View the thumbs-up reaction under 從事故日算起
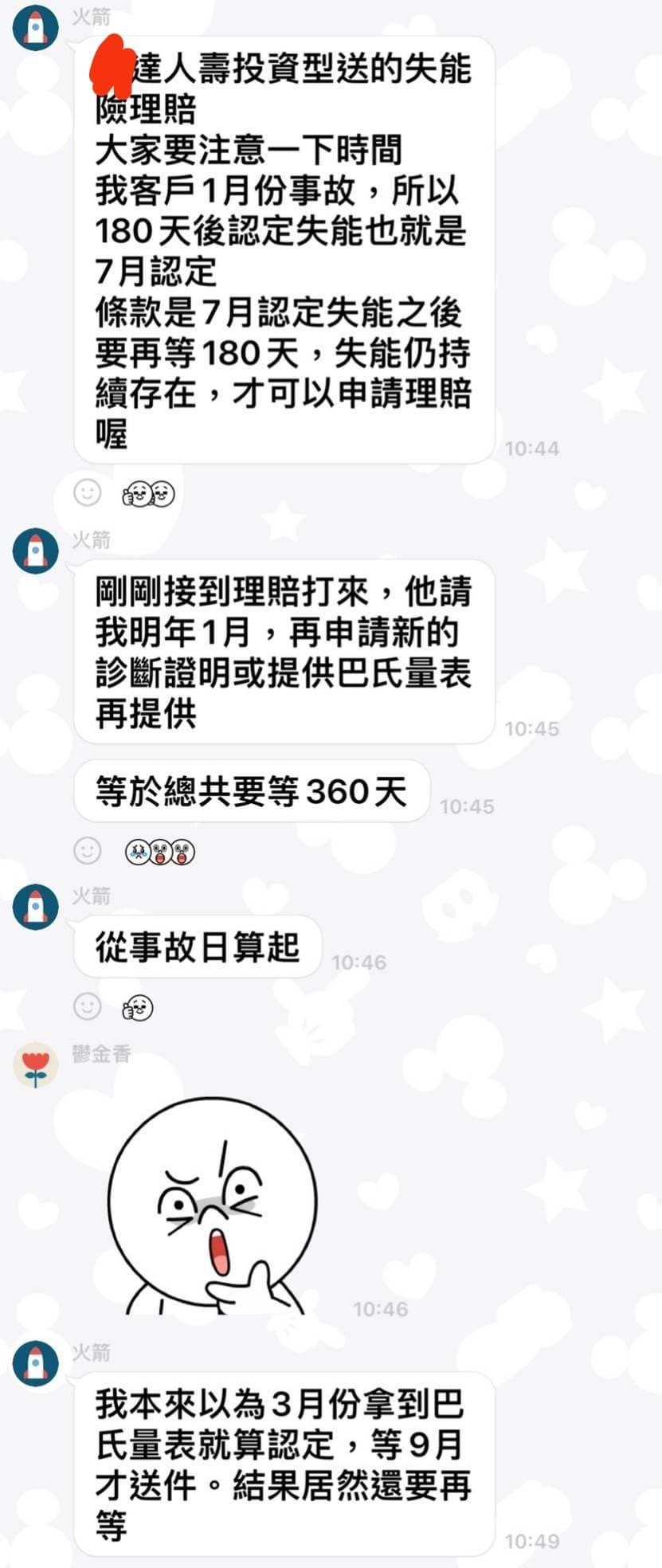This screenshot has height=1568, width=662. [x=138, y=1008]
